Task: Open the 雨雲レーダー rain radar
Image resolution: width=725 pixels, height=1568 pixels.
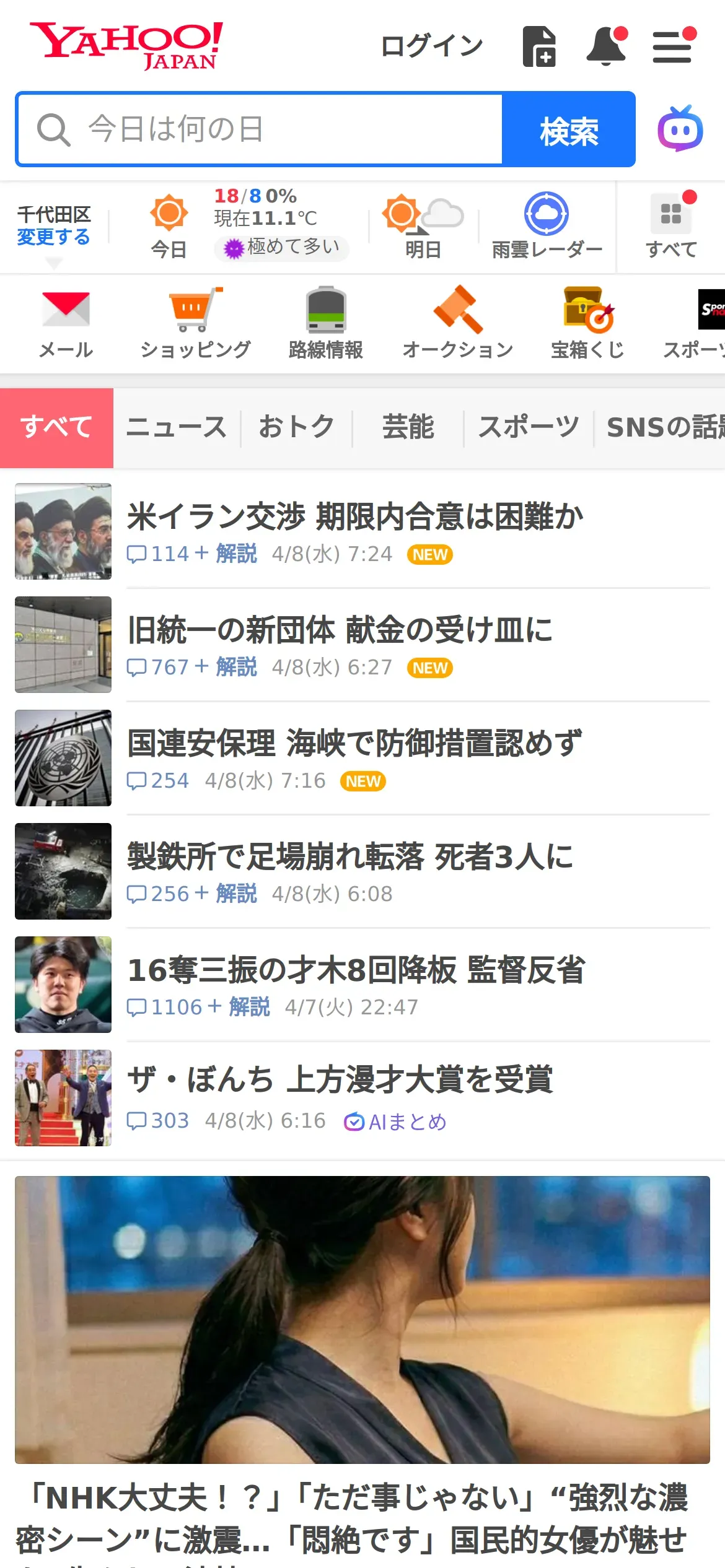Action: [x=547, y=226]
